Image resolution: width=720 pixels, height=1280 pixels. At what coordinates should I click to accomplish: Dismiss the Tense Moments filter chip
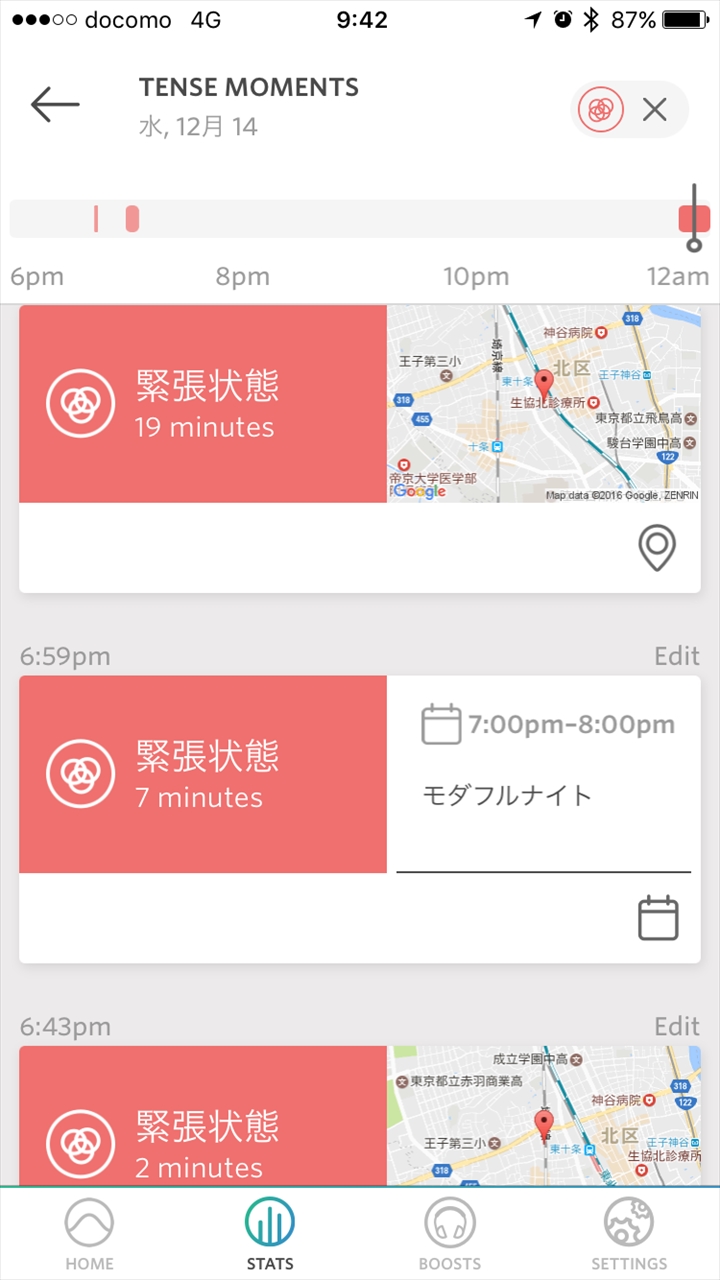click(655, 109)
